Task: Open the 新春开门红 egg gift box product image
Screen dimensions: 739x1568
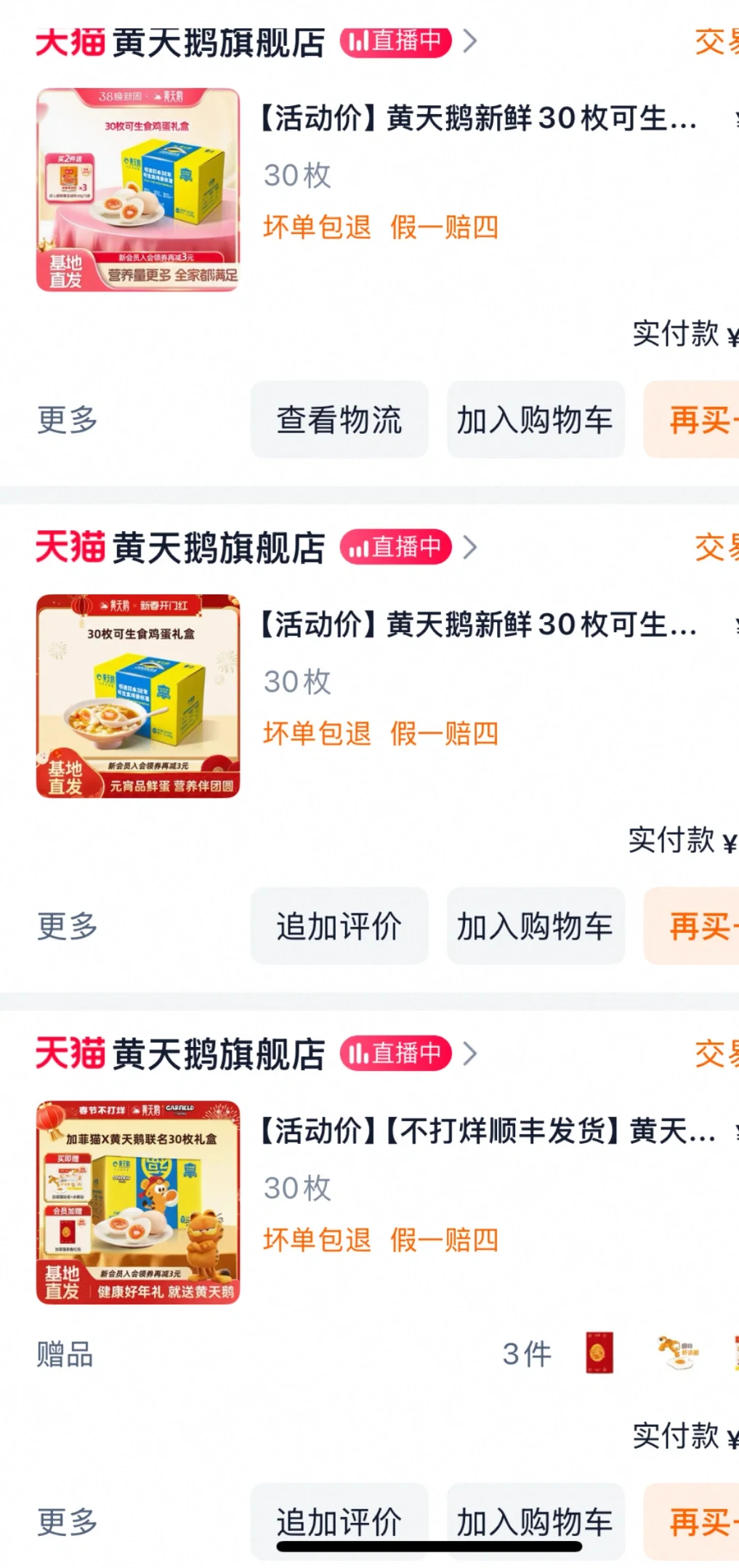Action: click(138, 696)
